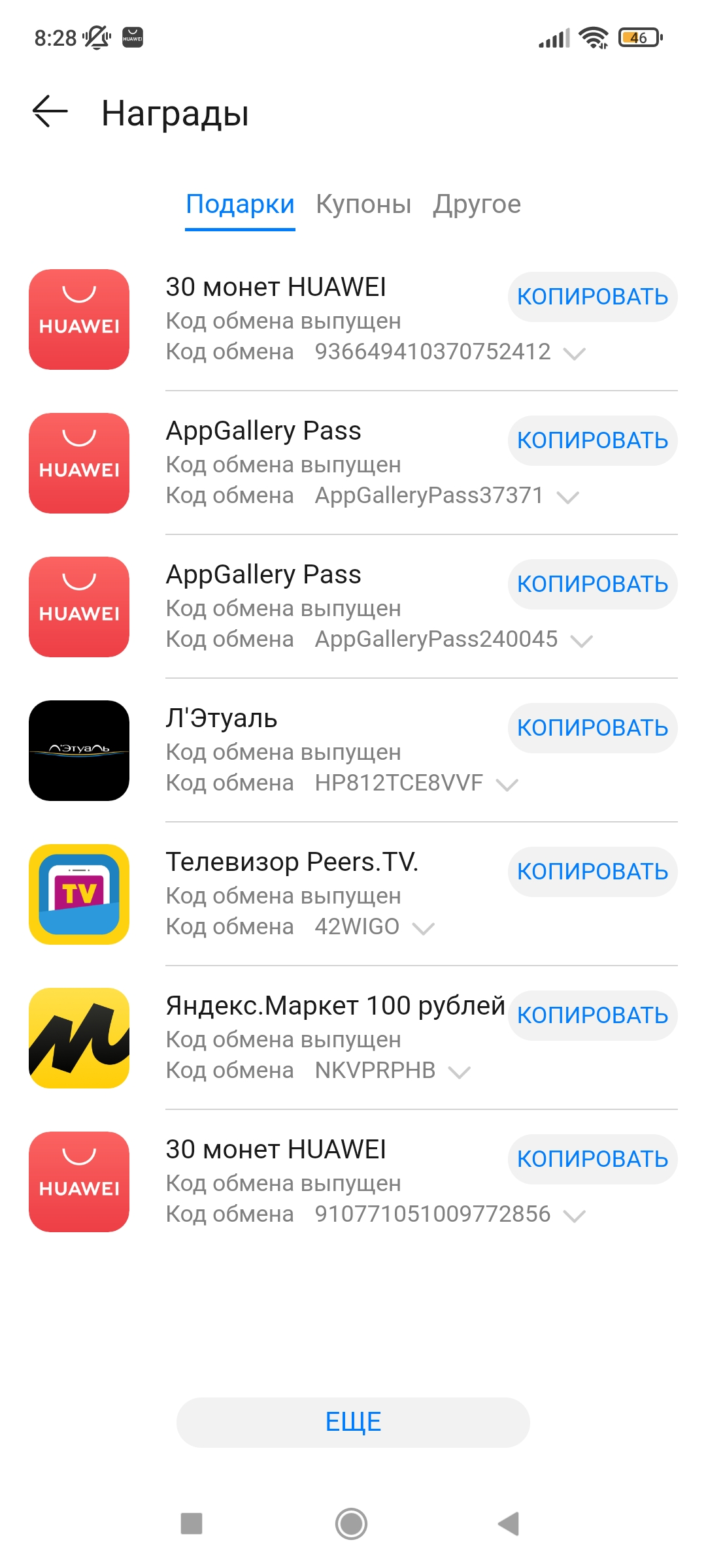Screen dimensions: 706x1568
Task: Load more rewards with ЕЩЕ
Action: [x=353, y=1422]
